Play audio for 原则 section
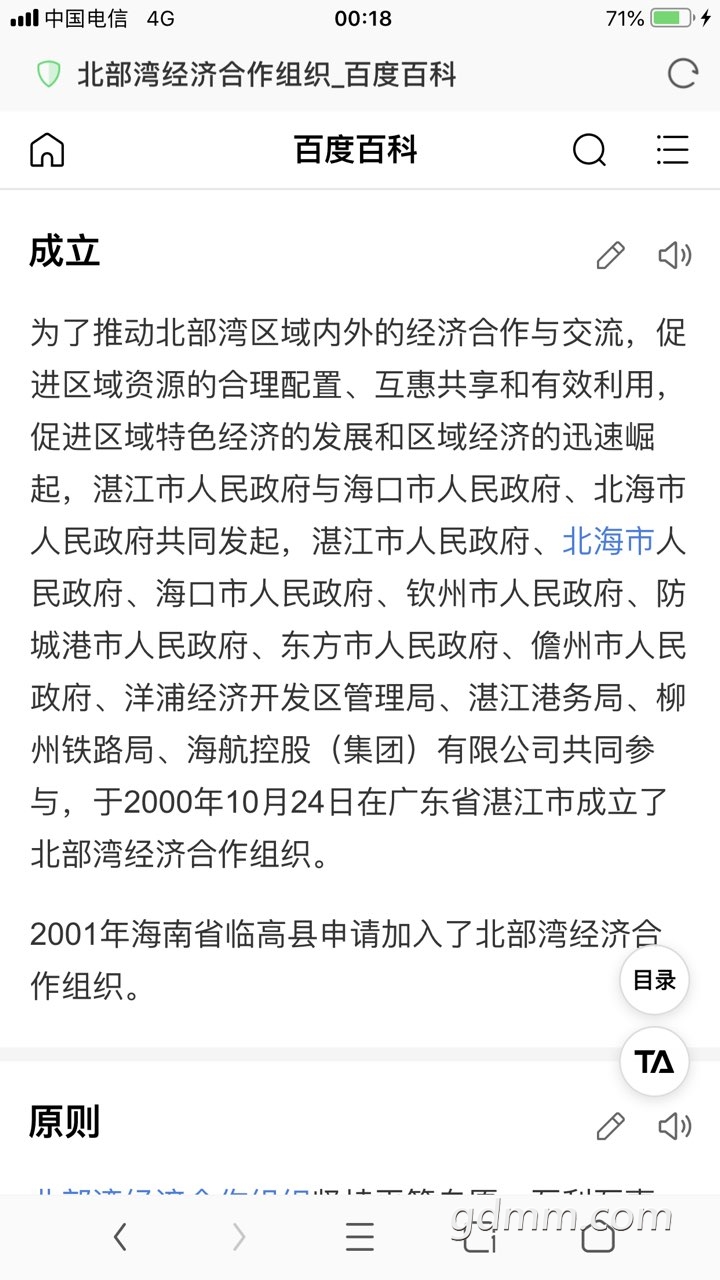 pyautogui.click(x=674, y=1126)
